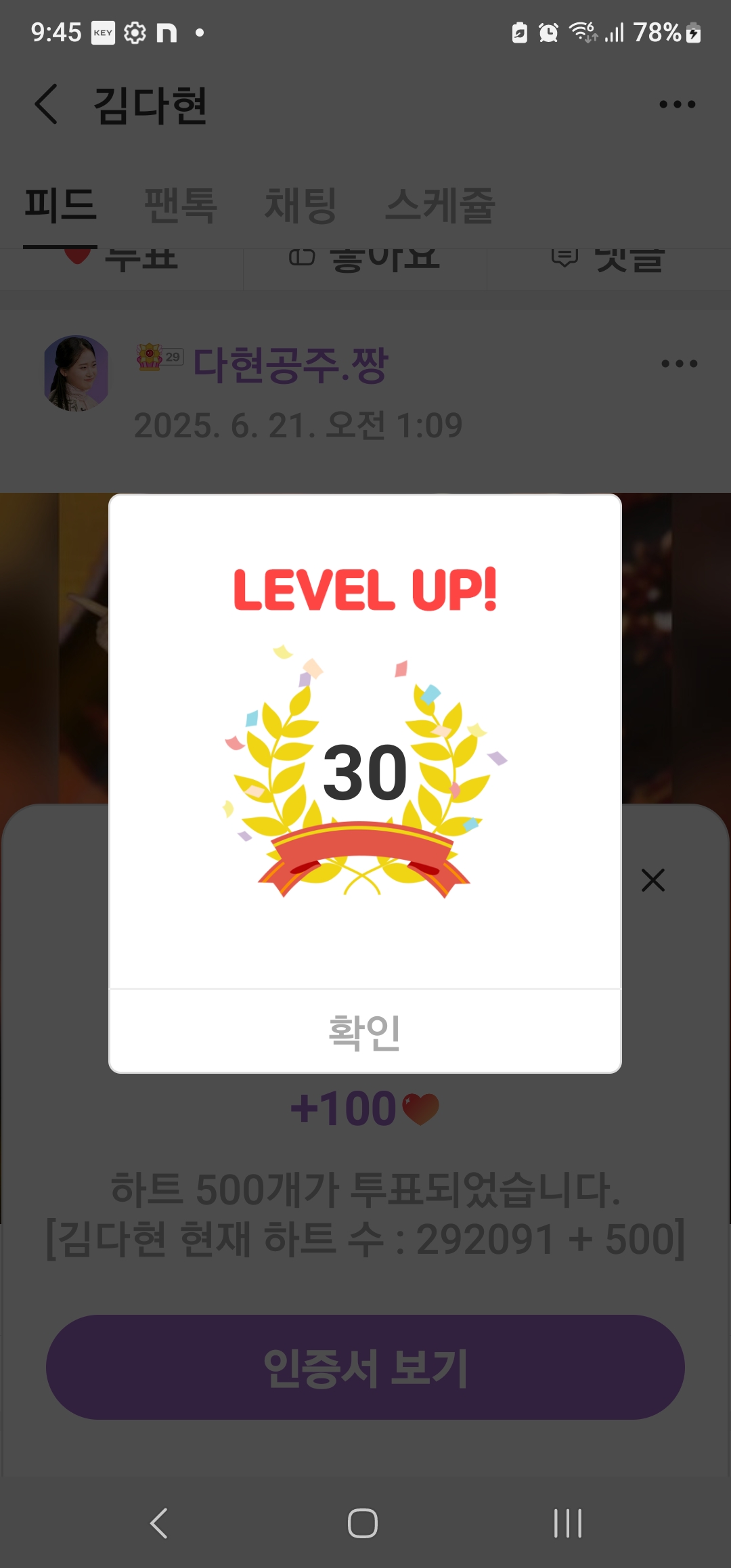Open the certificate with 인증서 보기

[365, 1367]
